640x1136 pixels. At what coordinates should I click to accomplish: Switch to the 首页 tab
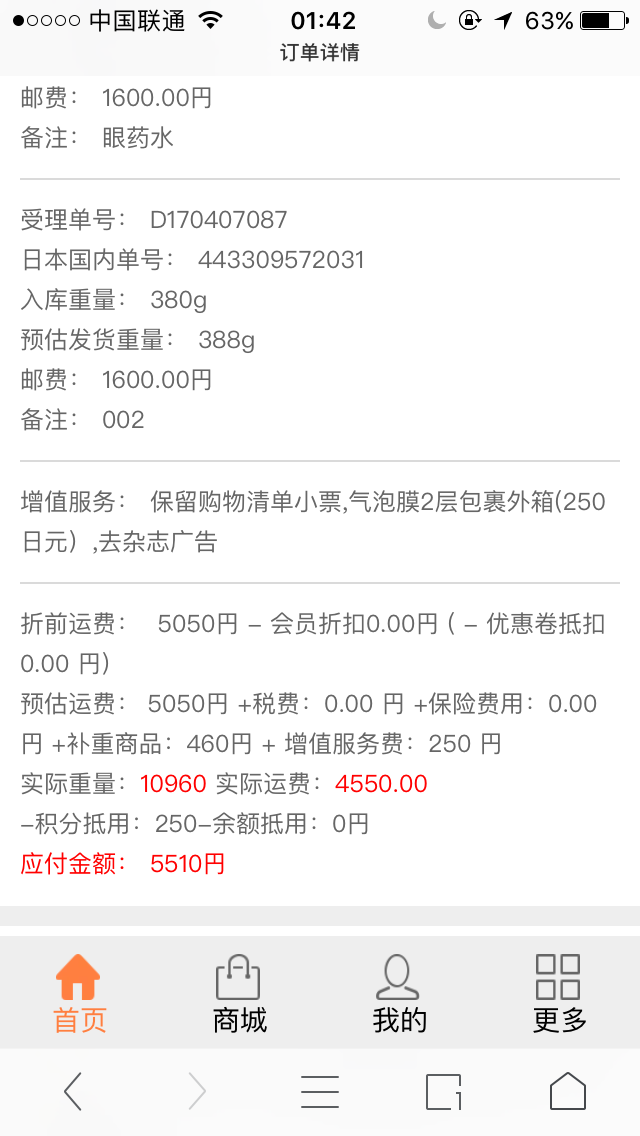79,992
